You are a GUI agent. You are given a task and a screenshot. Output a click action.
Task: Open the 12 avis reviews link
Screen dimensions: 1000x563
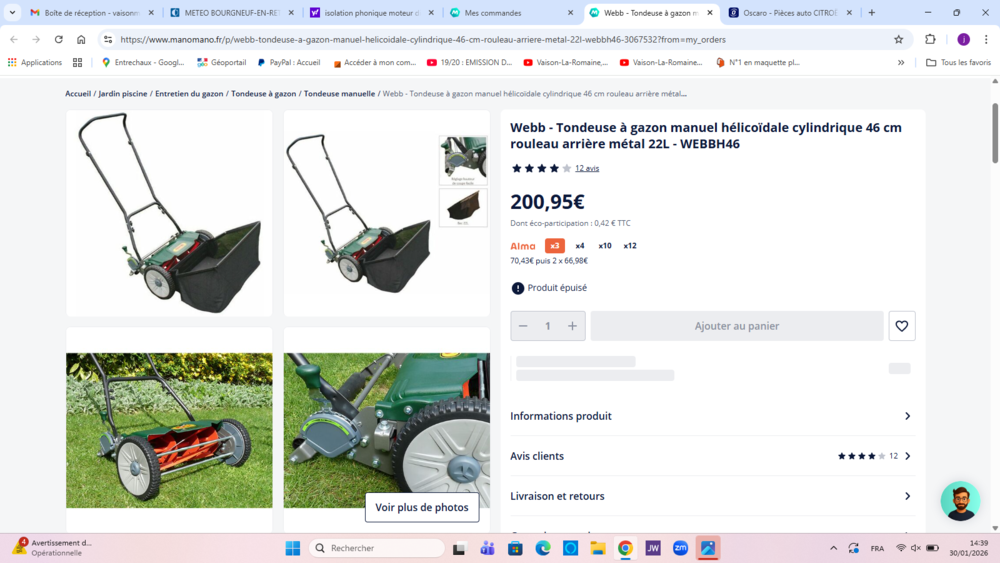click(x=587, y=169)
